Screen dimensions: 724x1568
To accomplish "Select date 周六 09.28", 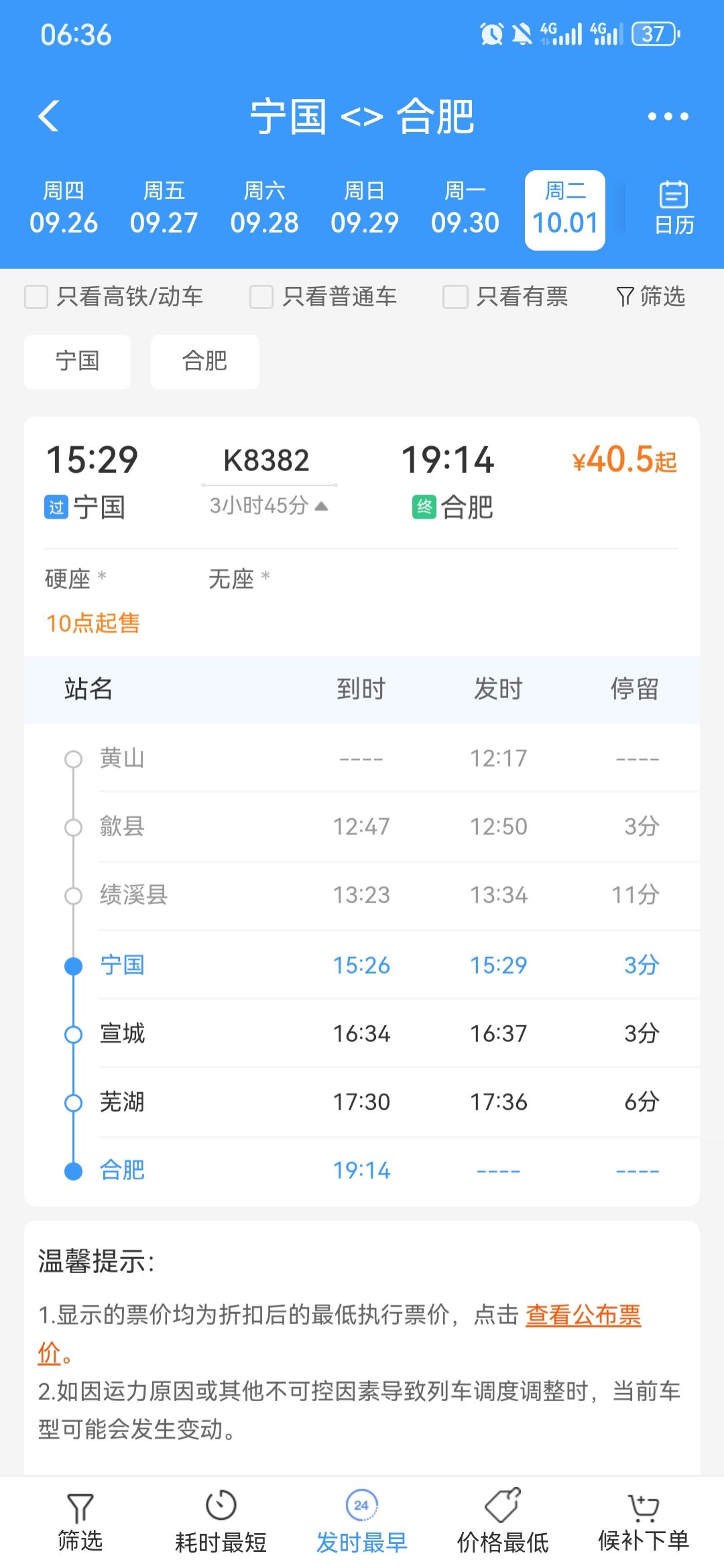I will tap(264, 209).
